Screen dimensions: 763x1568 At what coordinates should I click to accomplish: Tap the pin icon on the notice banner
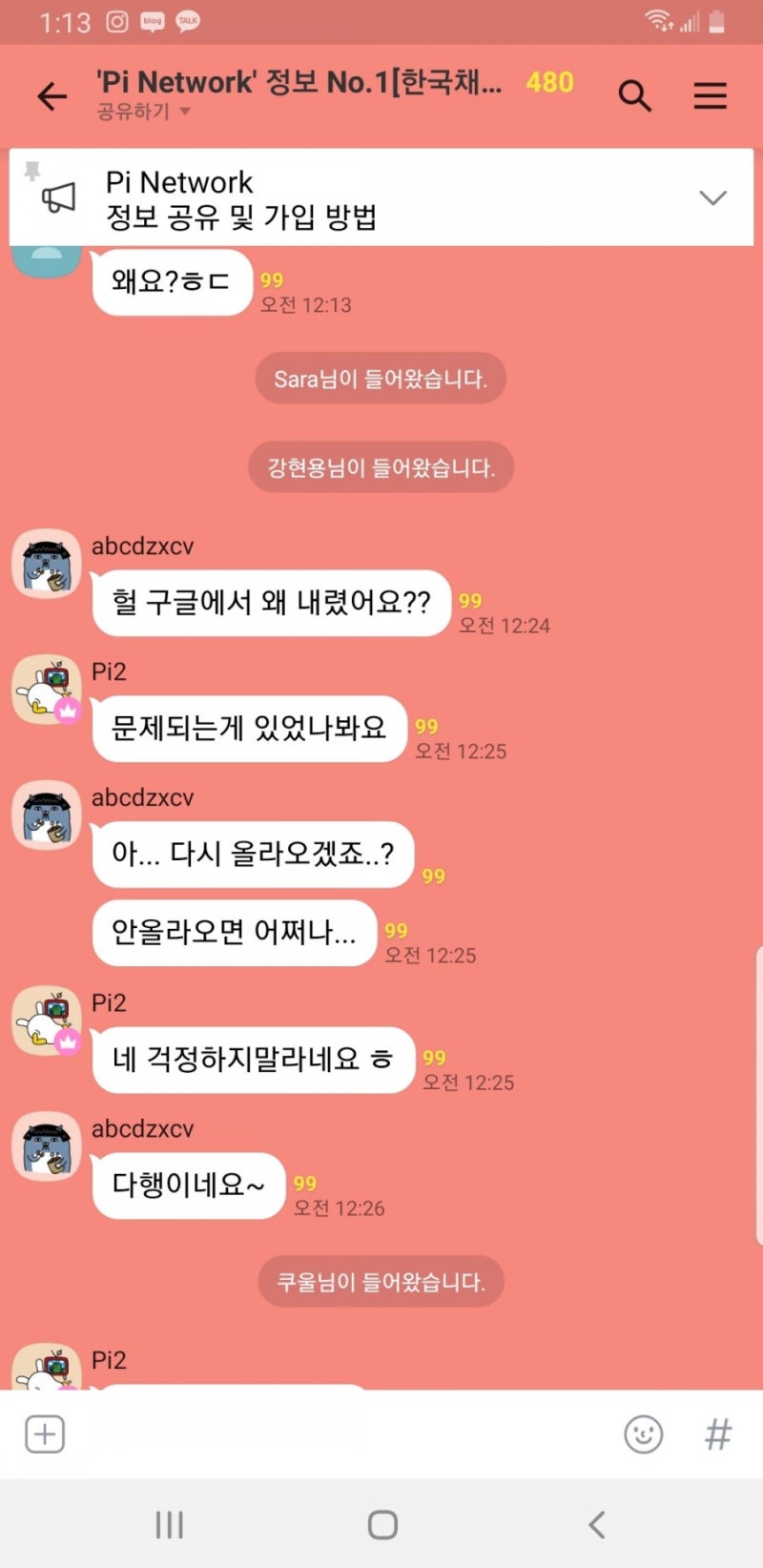point(33,170)
